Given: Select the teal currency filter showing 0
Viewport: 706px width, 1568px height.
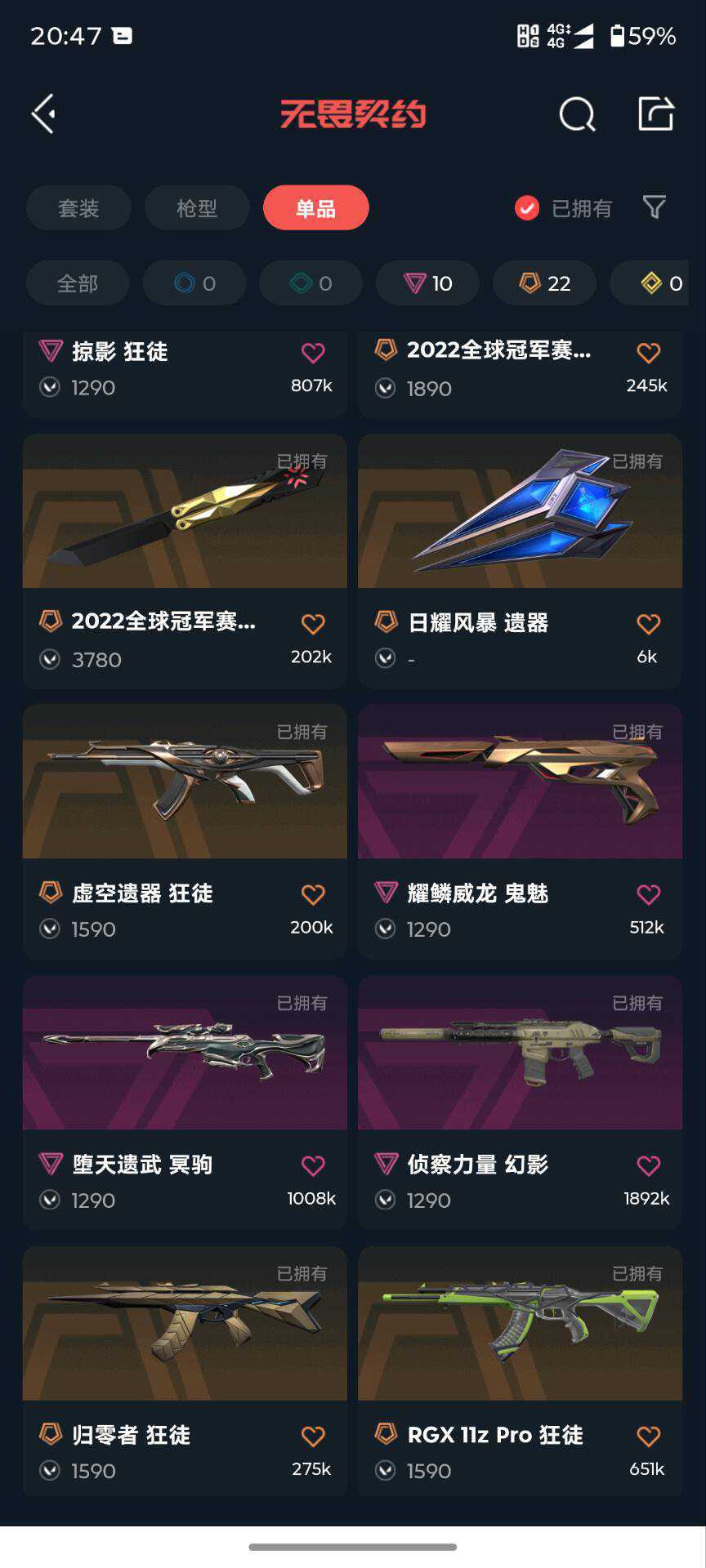Looking at the screenshot, I should [310, 283].
